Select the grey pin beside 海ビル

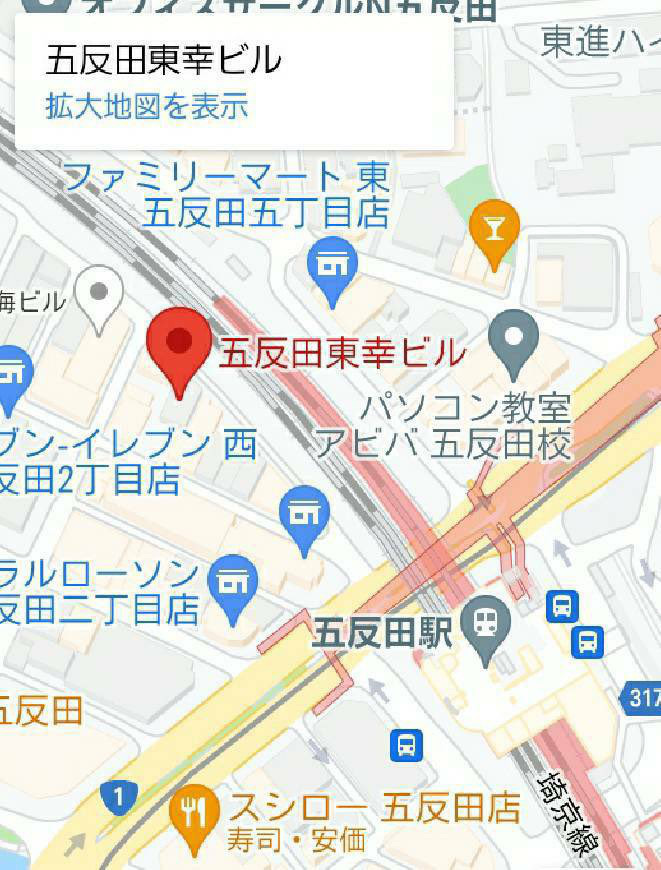(x=99, y=294)
